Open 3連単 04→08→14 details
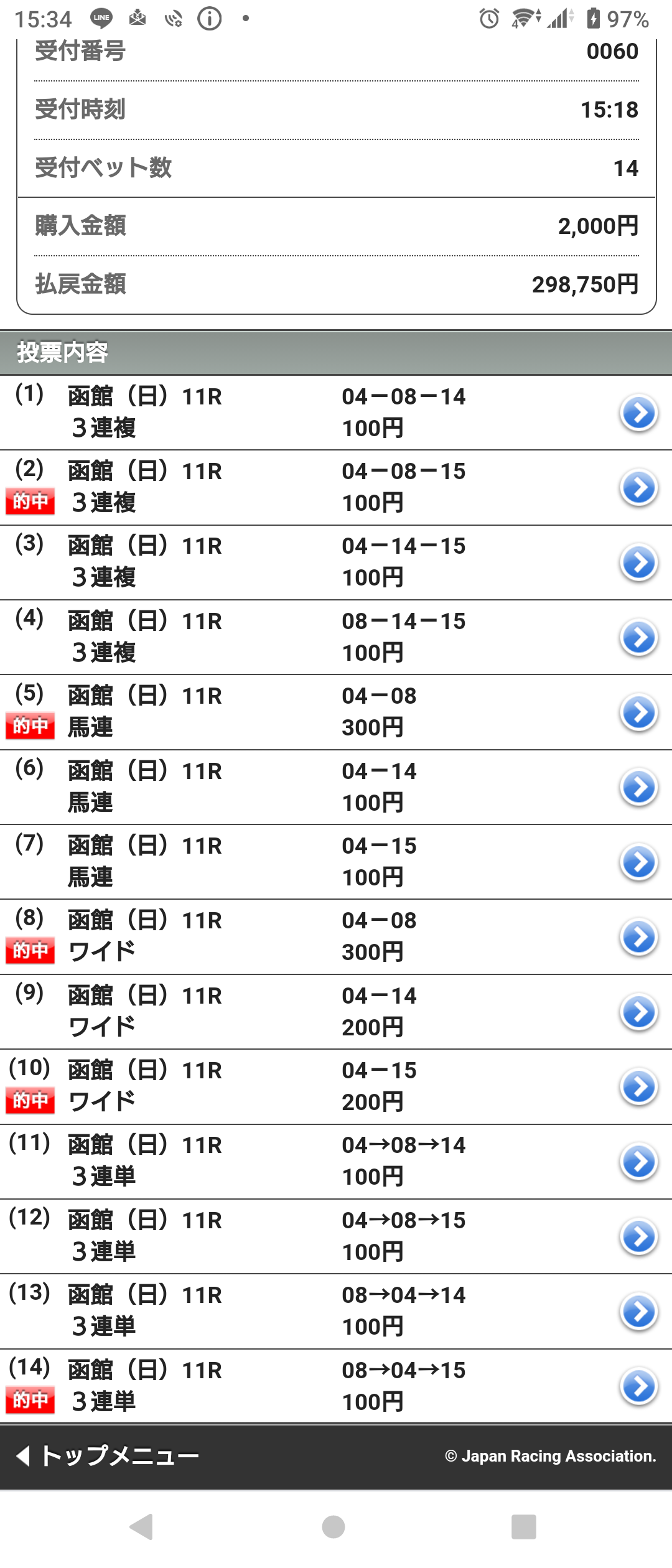Image resolution: width=672 pixels, height=1568 pixels. (638, 1162)
